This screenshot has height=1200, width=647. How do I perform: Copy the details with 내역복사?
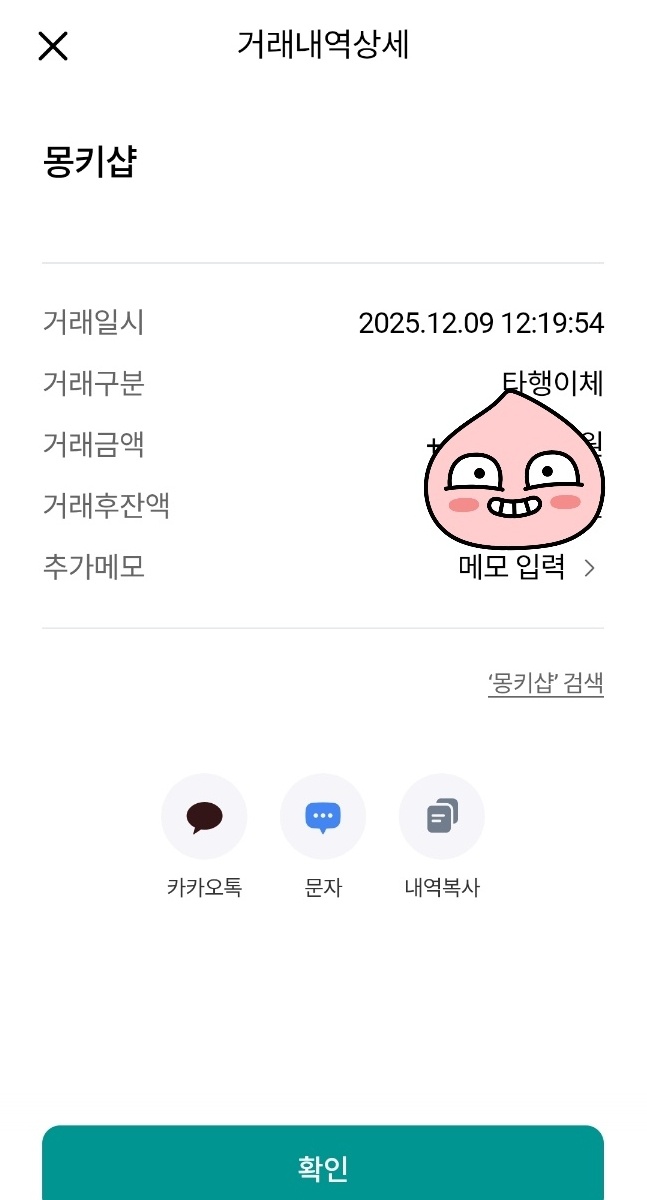[x=442, y=817]
